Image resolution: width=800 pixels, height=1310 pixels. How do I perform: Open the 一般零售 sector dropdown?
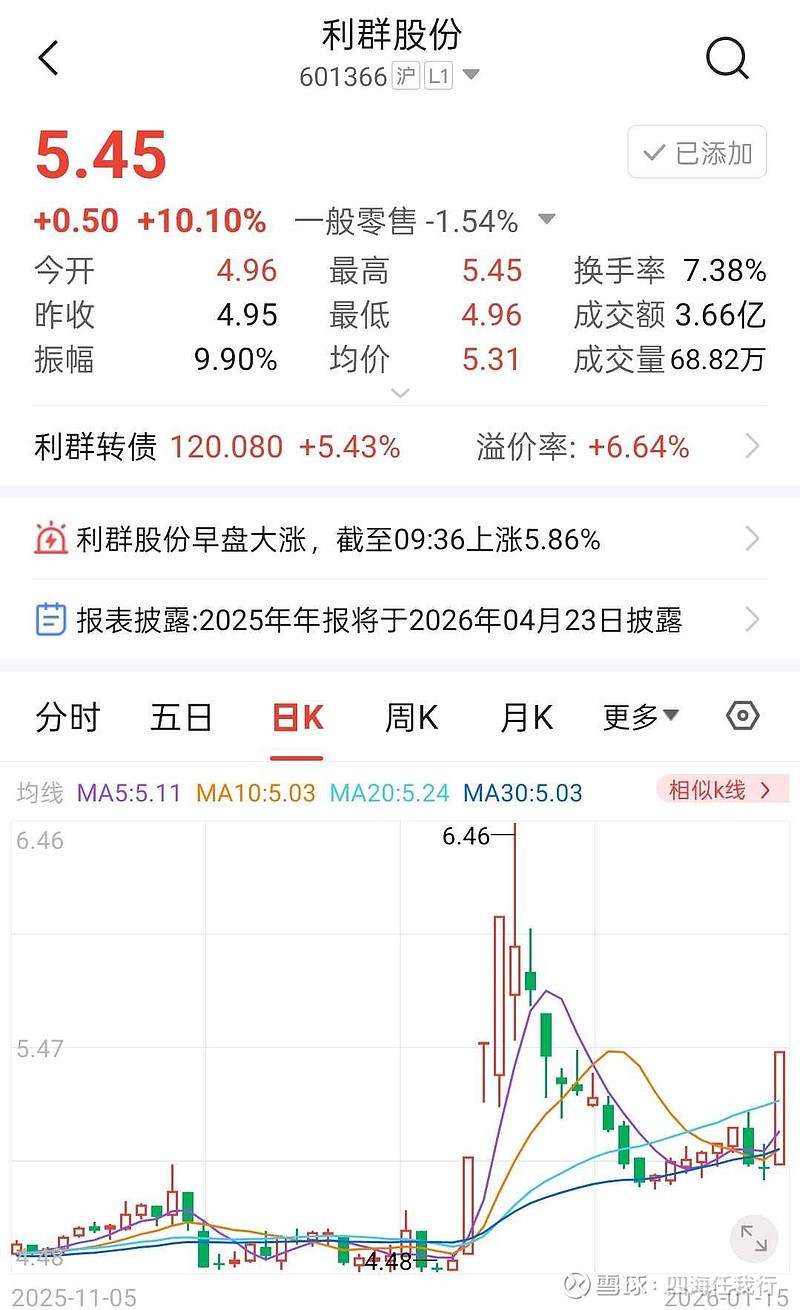tap(544, 220)
